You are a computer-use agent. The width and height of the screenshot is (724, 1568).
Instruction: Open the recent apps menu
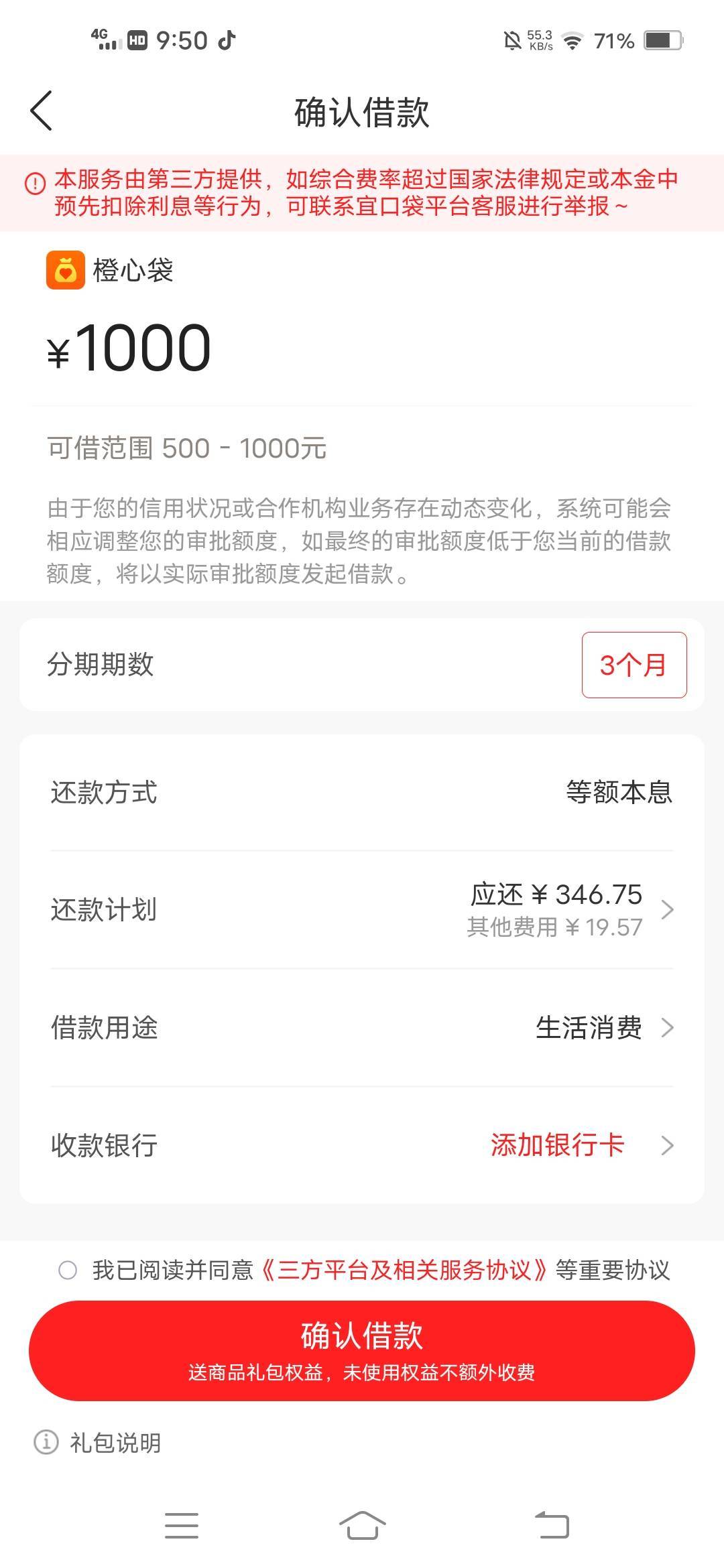tap(182, 1526)
